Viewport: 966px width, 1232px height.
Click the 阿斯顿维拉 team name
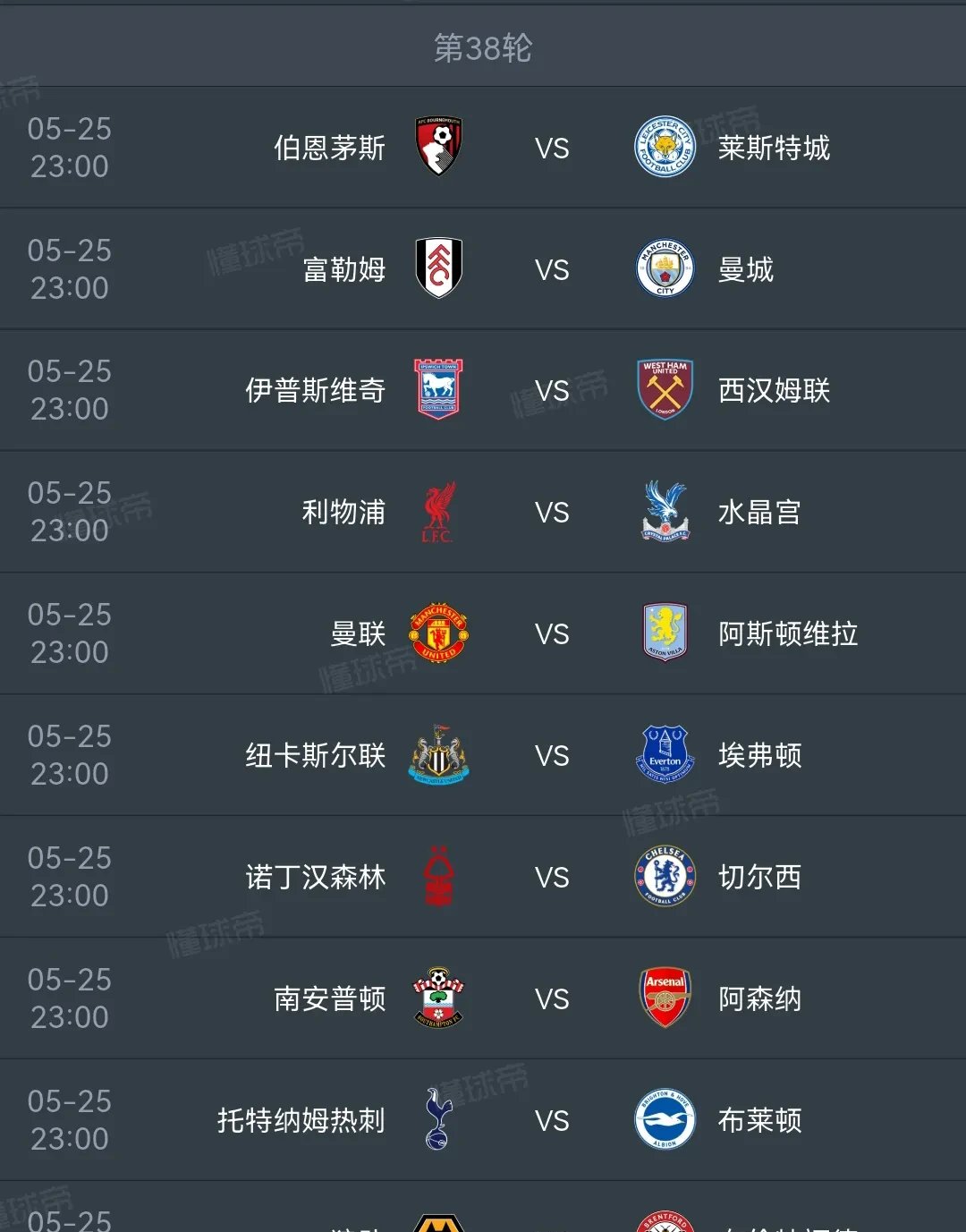click(787, 633)
